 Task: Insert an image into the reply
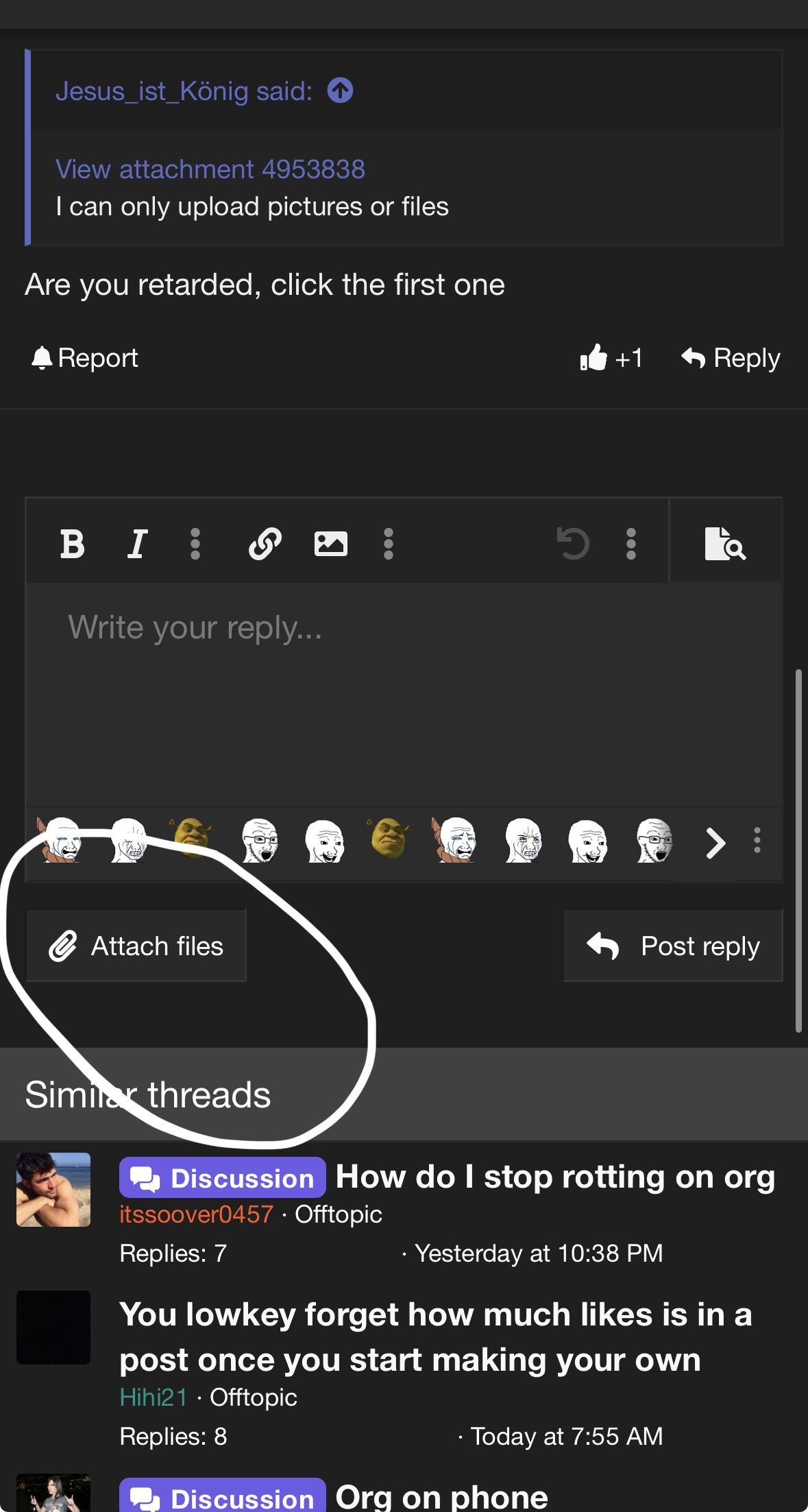330,544
